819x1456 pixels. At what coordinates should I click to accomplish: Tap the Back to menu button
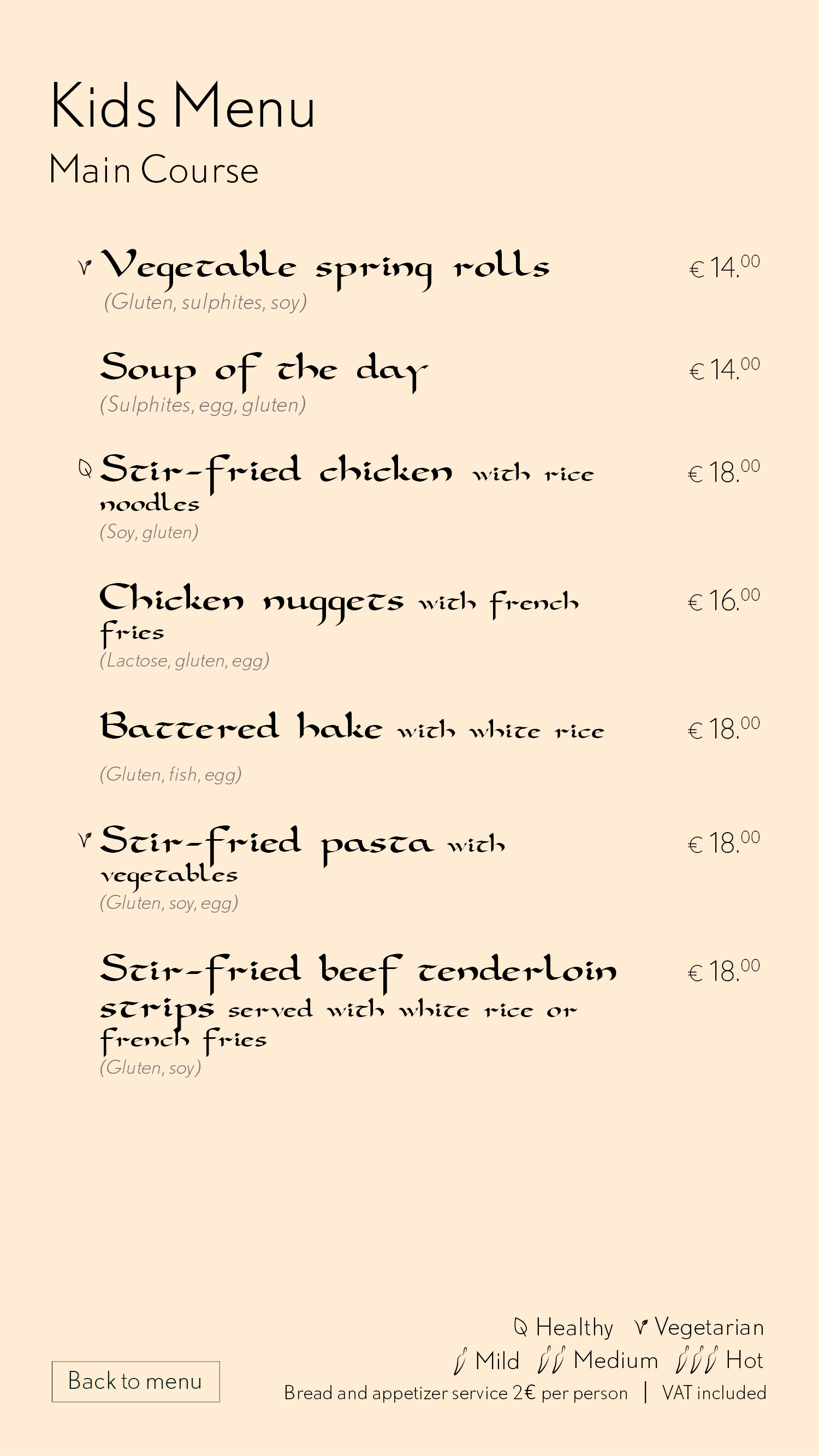click(x=135, y=1381)
